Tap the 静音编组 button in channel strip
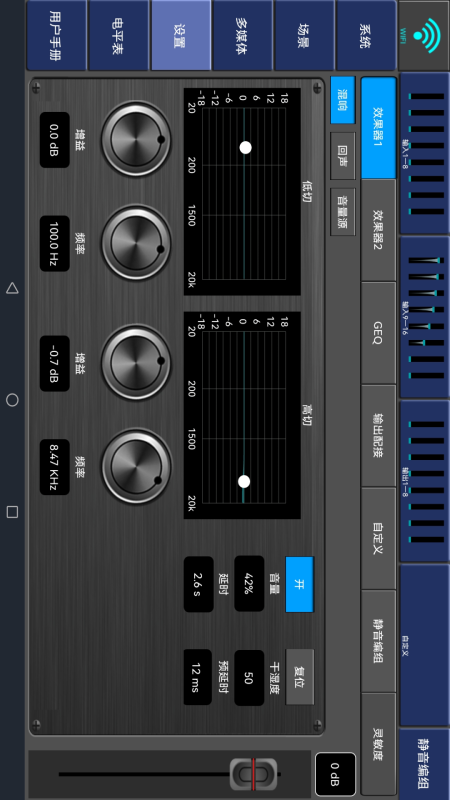 pyautogui.click(x=425, y=764)
